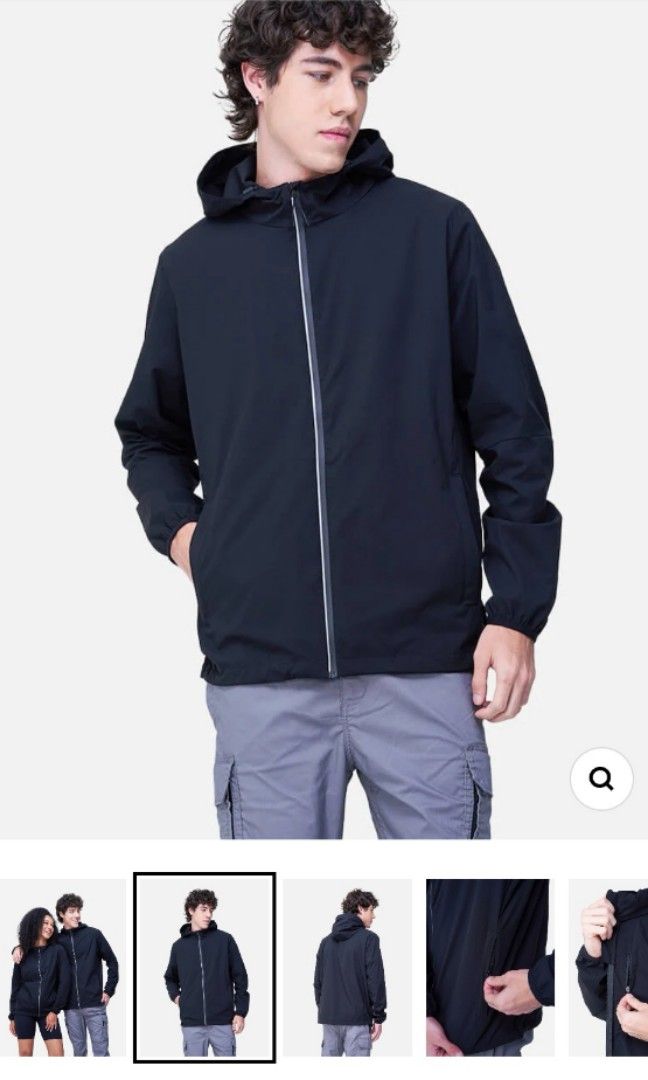Open the pocket zipper close-up thumbnail
This screenshot has height=1080, width=648.
point(490,967)
